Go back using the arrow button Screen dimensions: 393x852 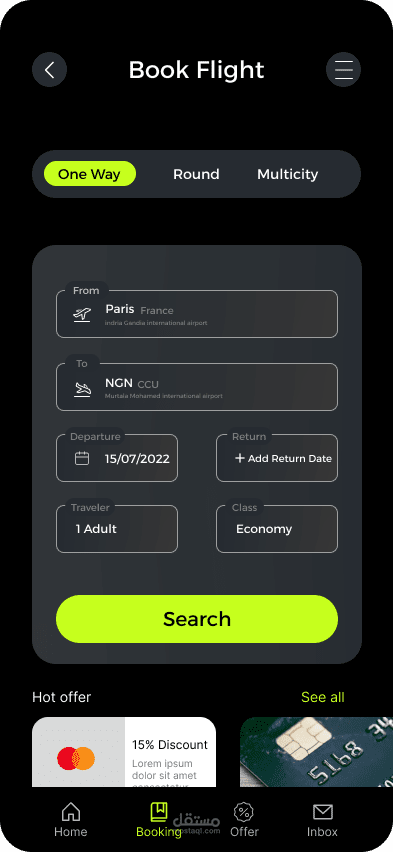tap(49, 70)
